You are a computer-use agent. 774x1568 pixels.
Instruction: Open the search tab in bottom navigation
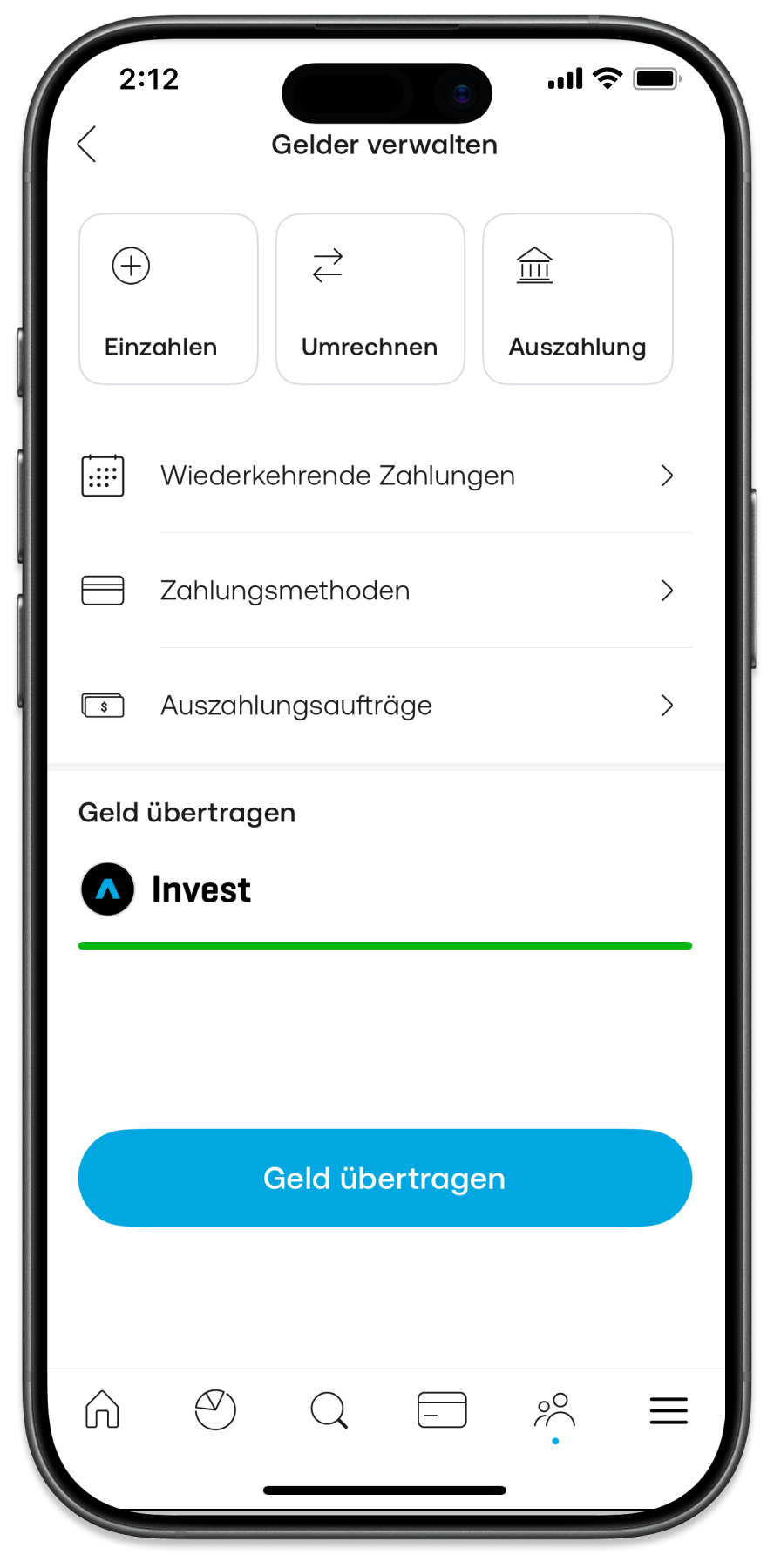point(329,1409)
